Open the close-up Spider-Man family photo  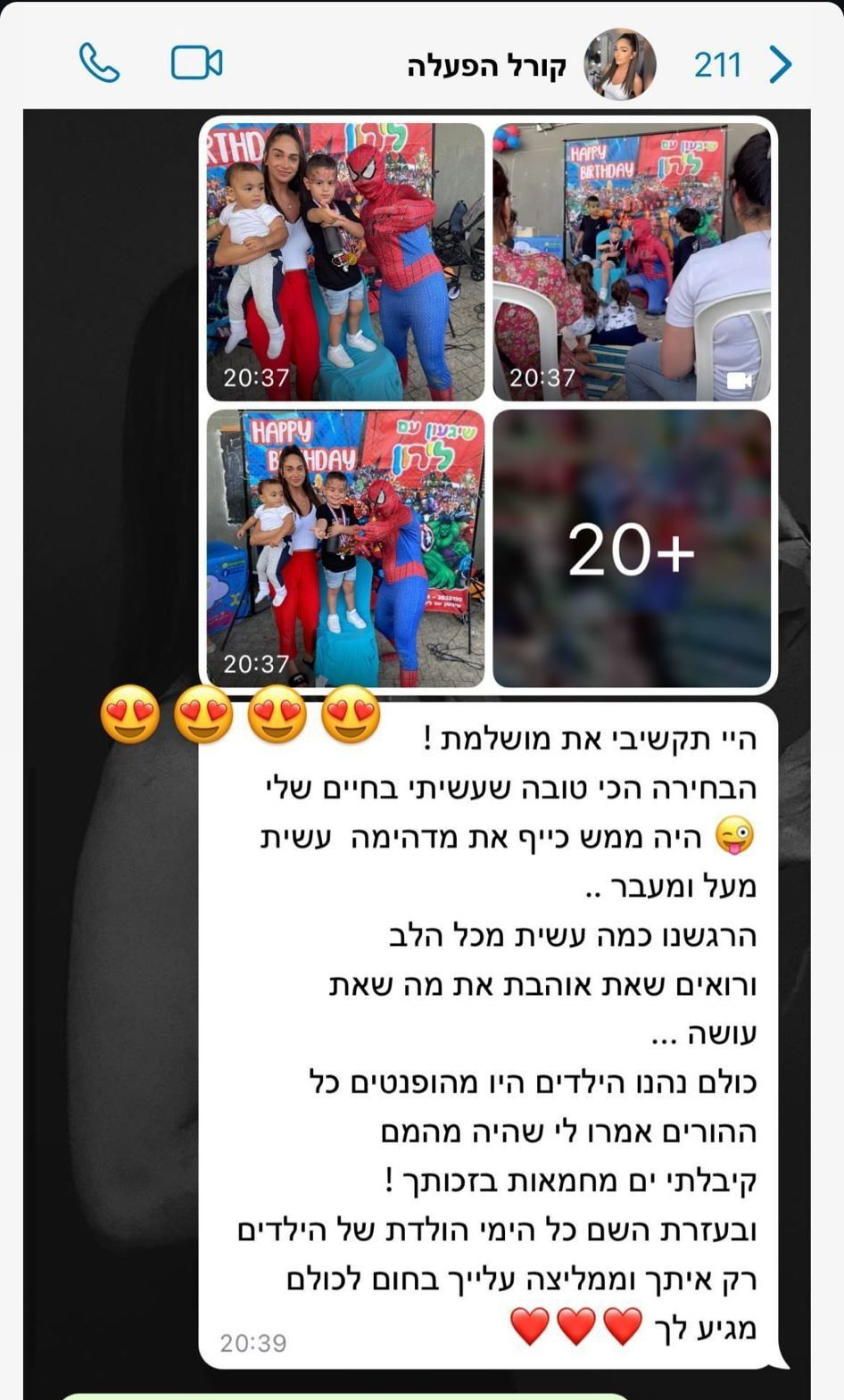(x=345, y=261)
